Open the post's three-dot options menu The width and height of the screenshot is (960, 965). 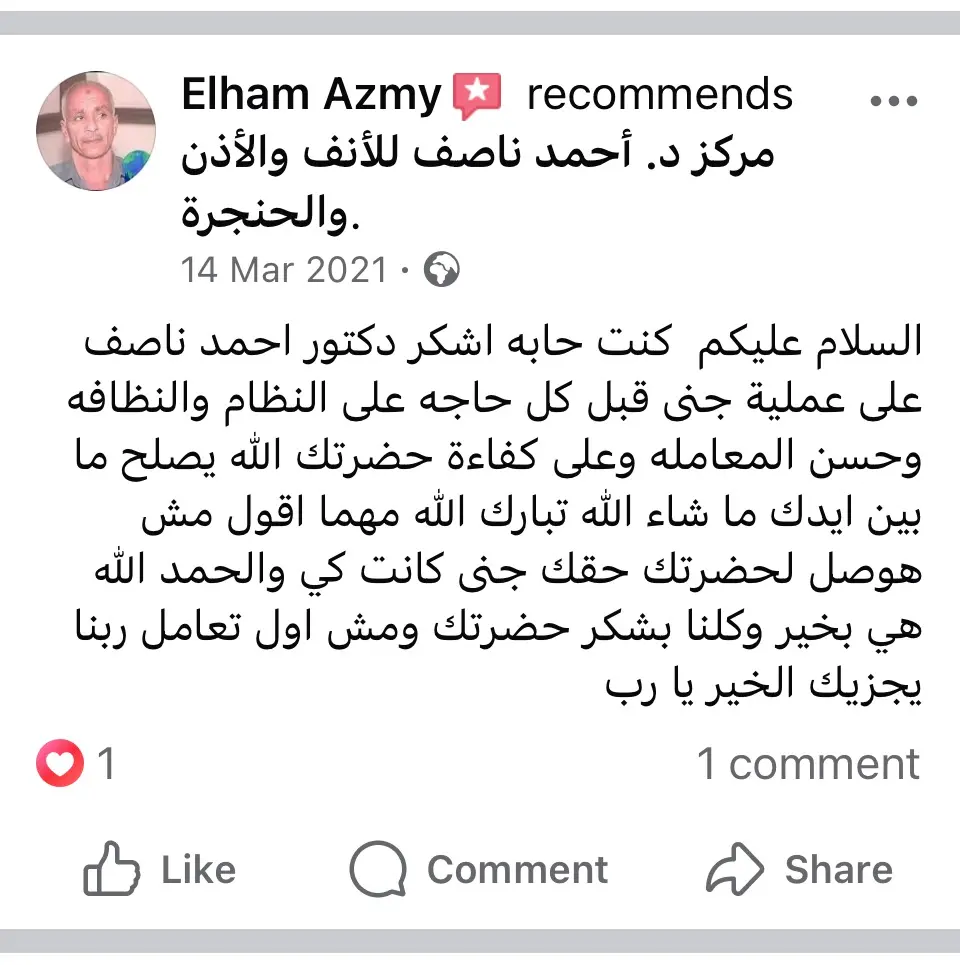click(894, 101)
